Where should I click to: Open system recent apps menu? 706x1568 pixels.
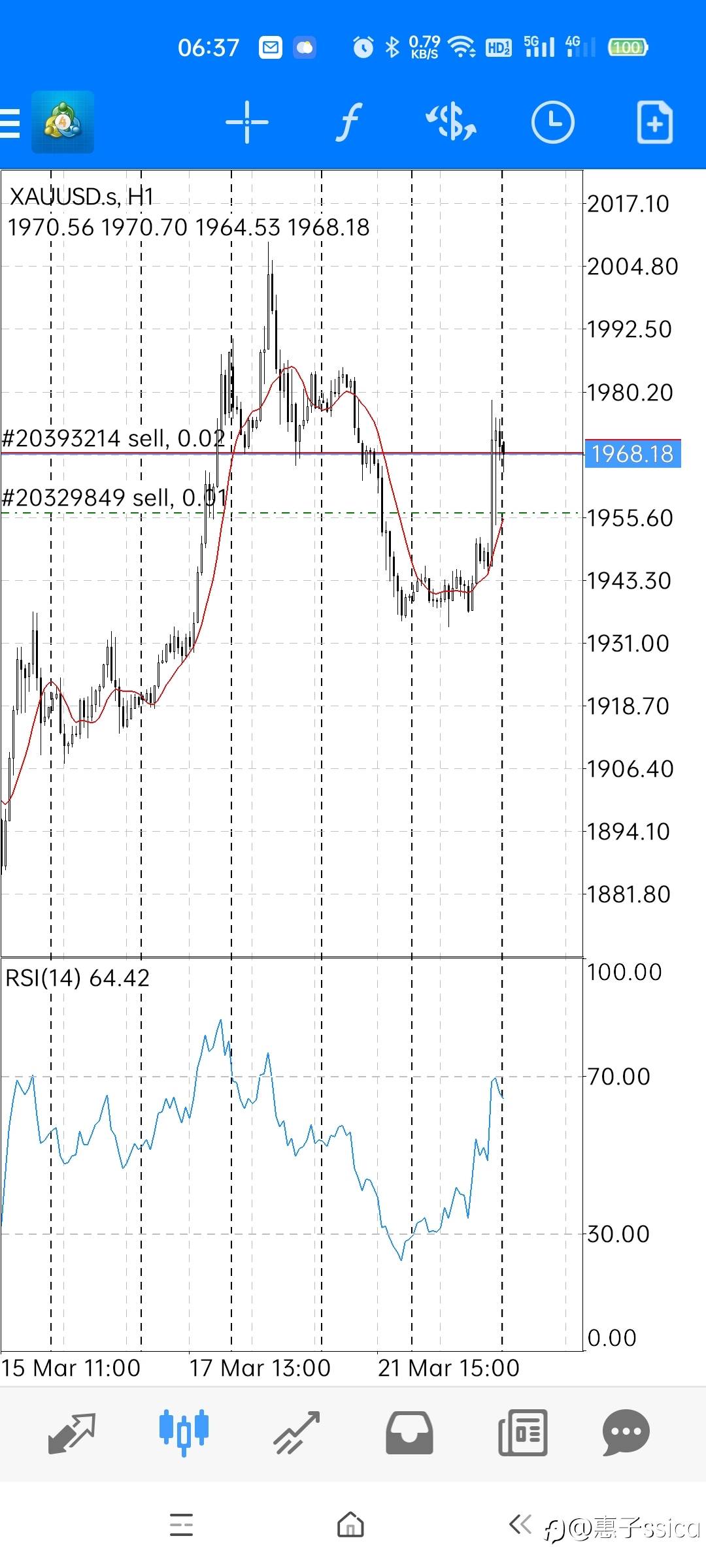(181, 1525)
